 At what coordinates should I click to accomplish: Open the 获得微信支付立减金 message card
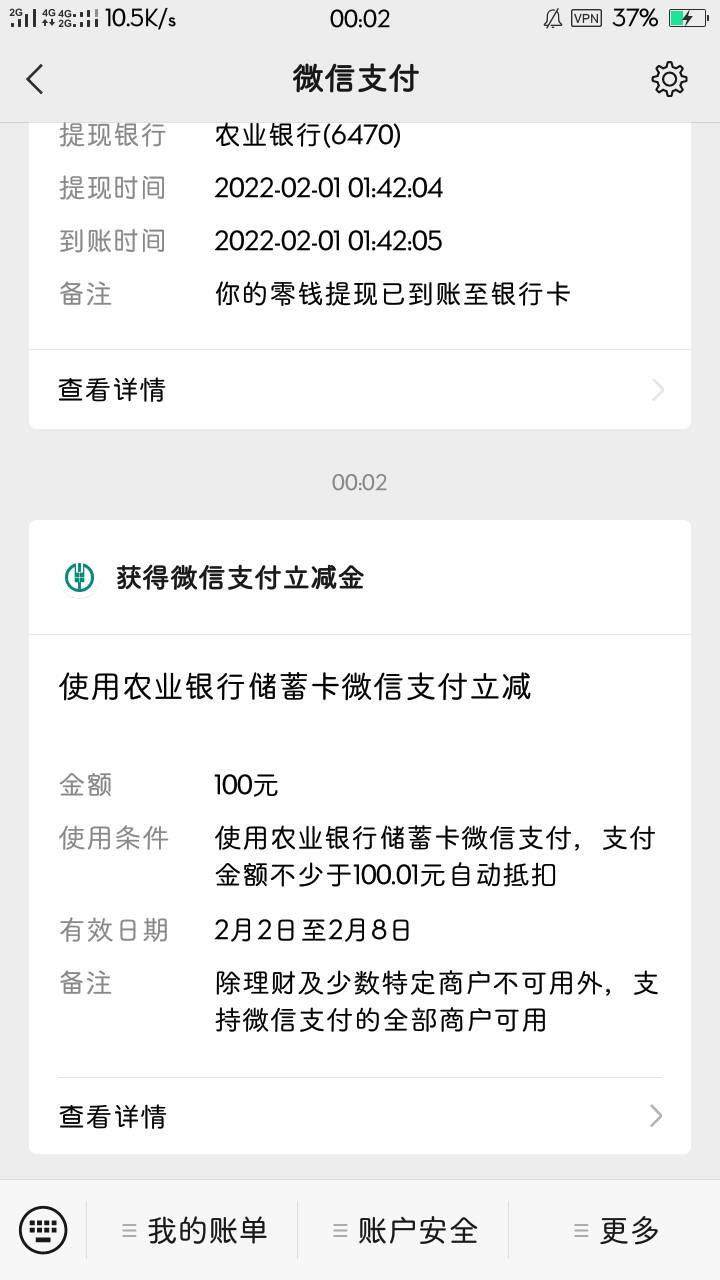coord(360,837)
